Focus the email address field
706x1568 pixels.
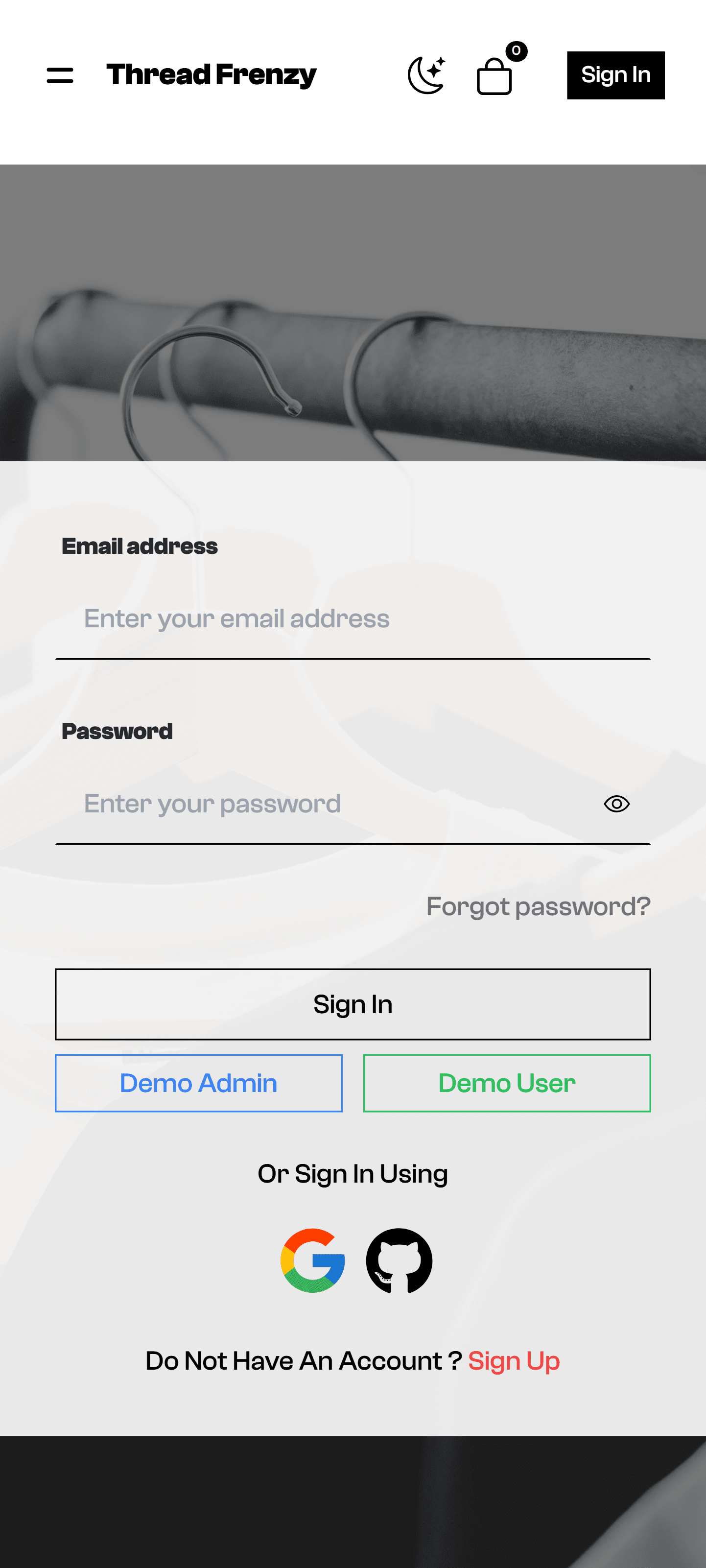coord(353,619)
